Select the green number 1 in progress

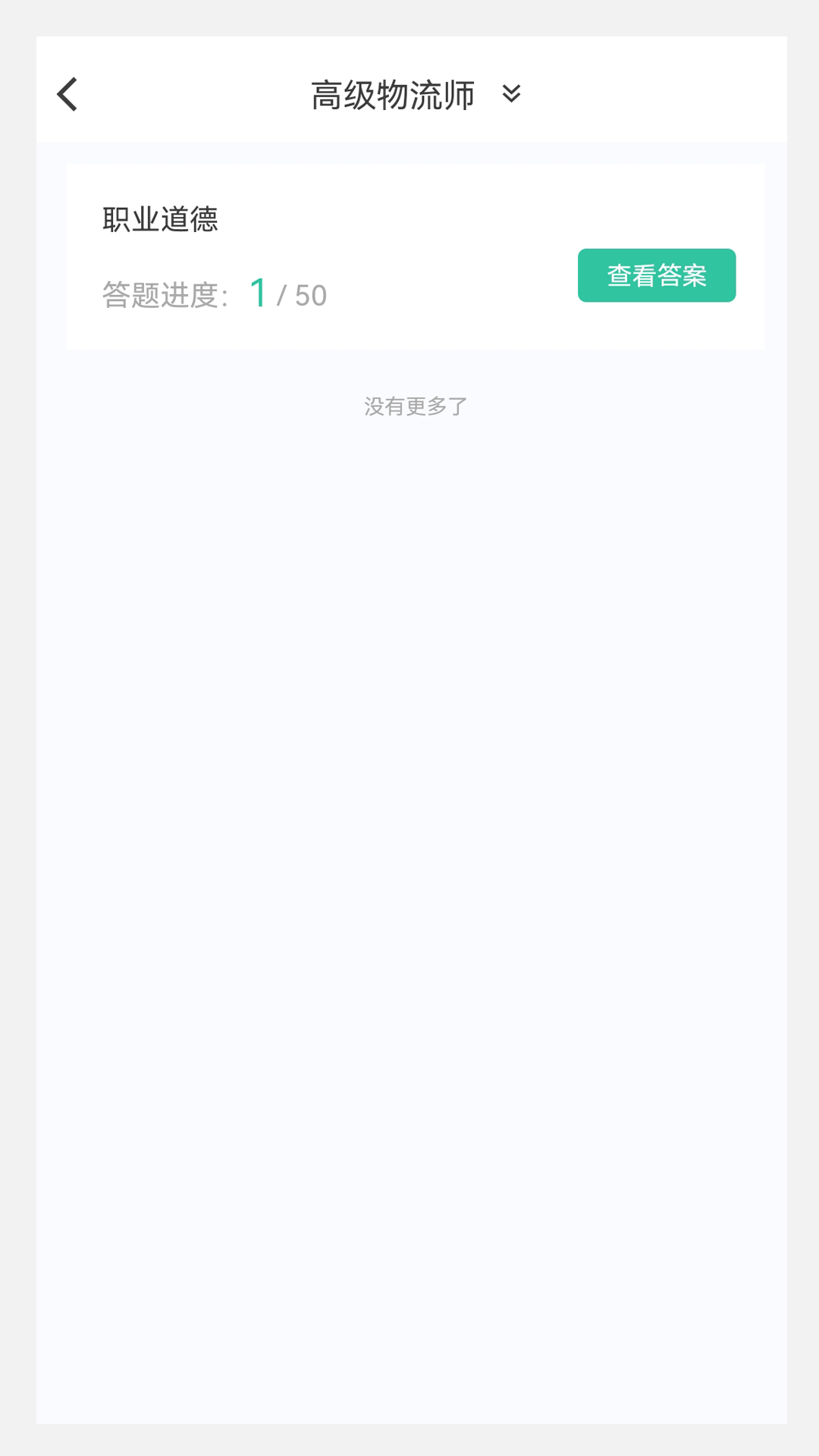tap(259, 293)
